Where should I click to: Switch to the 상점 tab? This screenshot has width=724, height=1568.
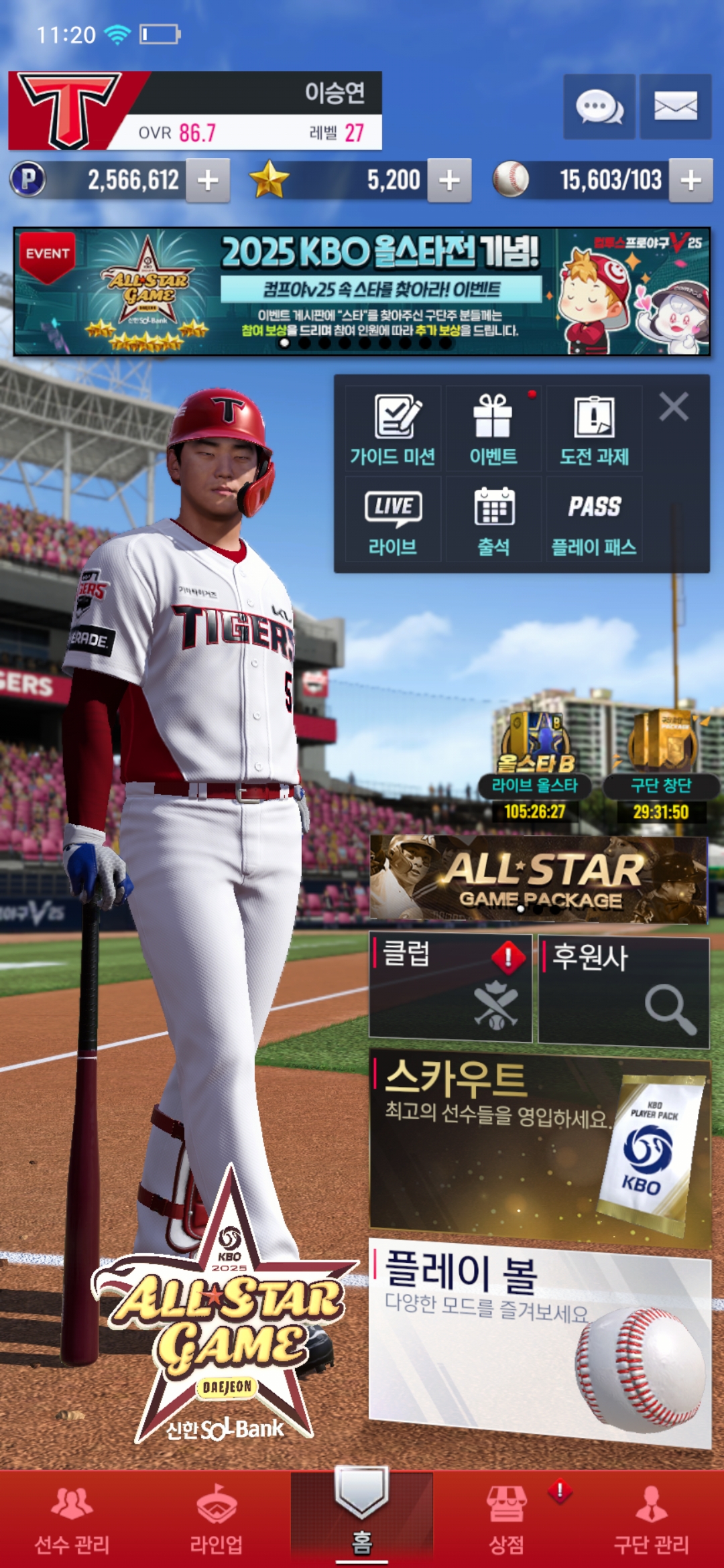coord(507,1520)
